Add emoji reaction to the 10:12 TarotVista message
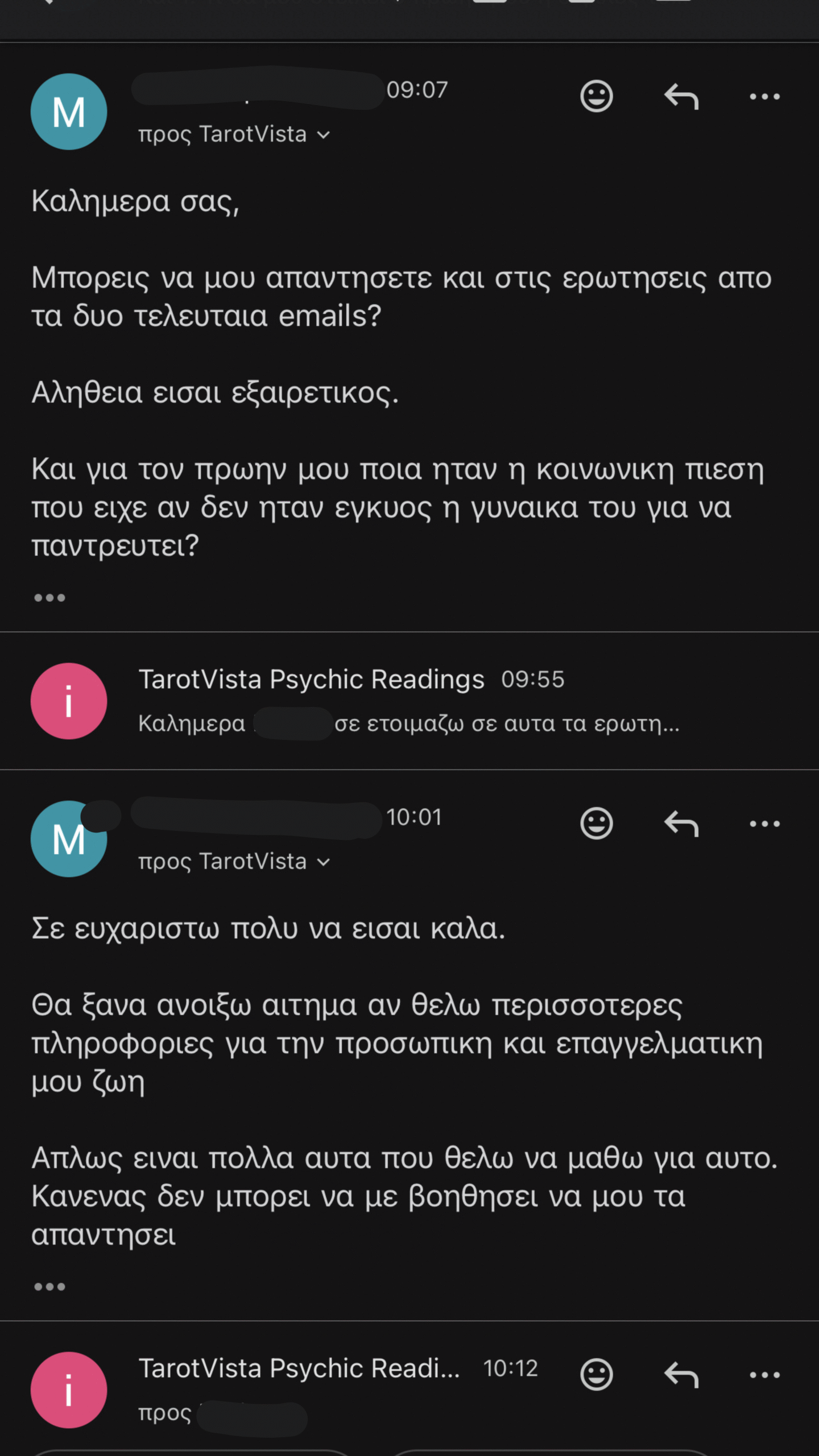This screenshot has height=1456, width=819. pyautogui.click(x=596, y=1375)
